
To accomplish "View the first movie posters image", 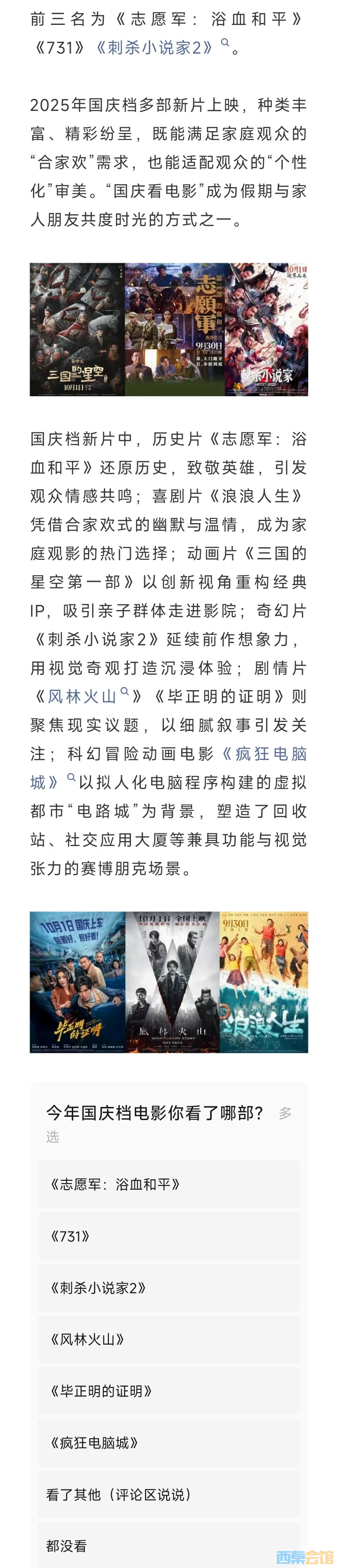I will tap(169, 329).
